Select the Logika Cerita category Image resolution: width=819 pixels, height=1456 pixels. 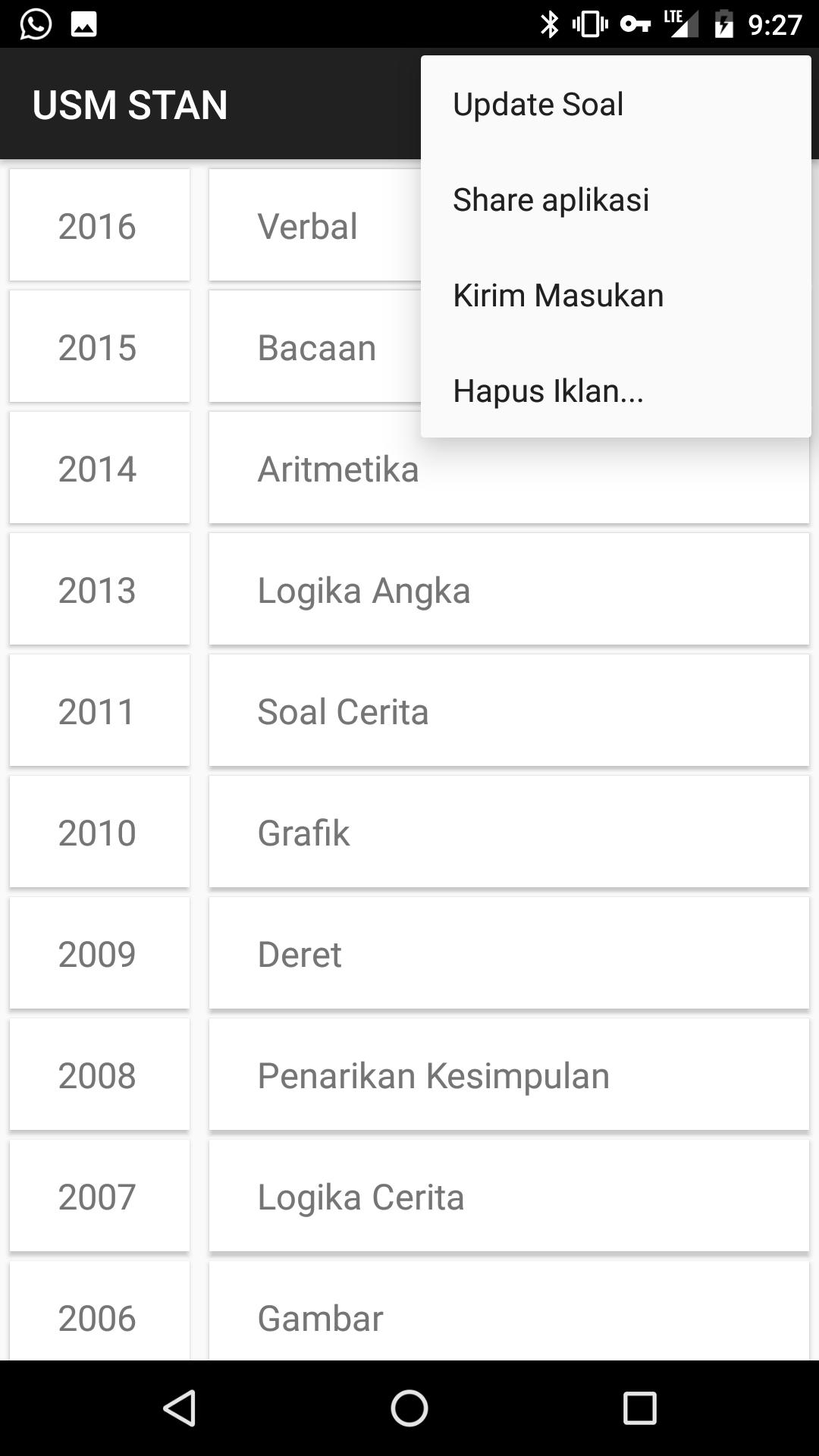(x=508, y=1197)
